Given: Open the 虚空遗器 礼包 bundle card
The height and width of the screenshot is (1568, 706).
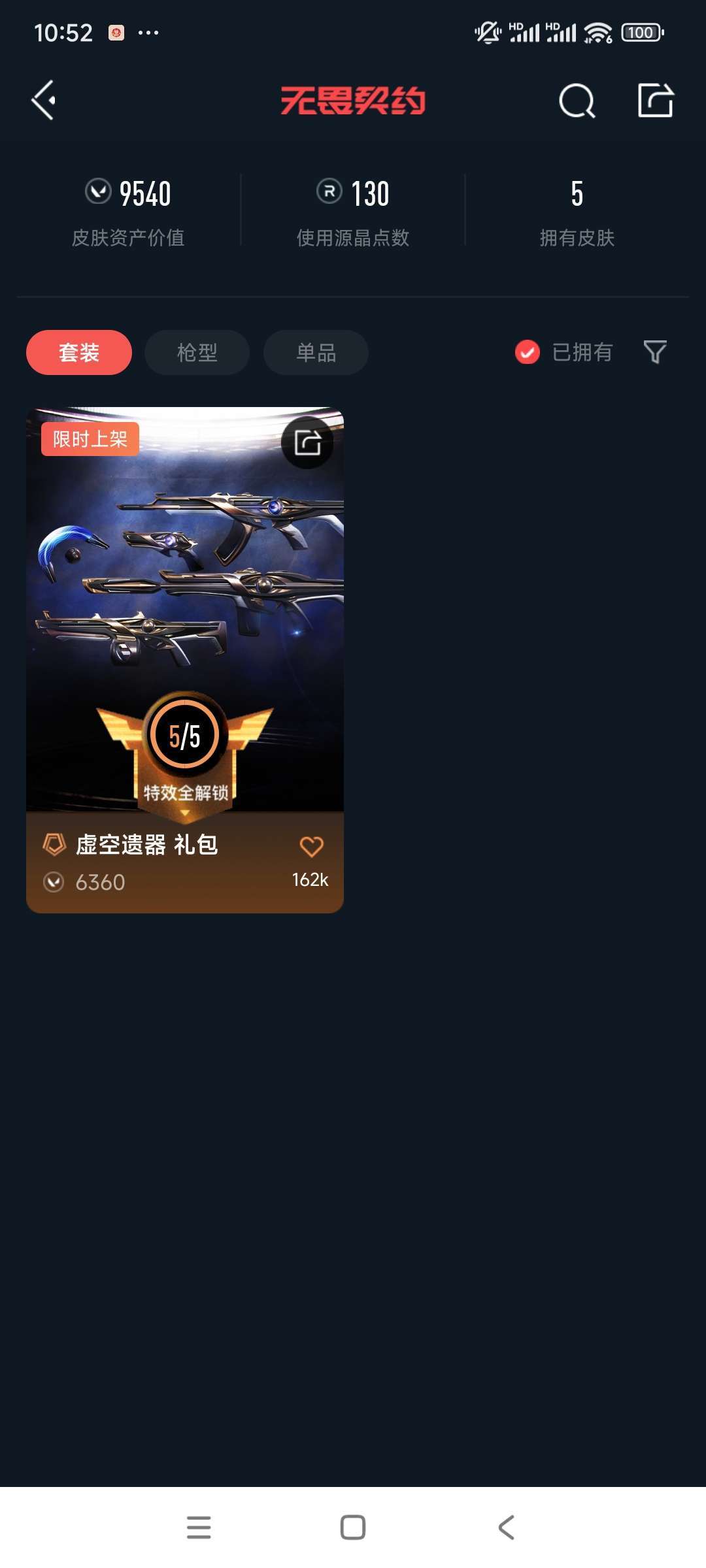Looking at the screenshot, I should pyautogui.click(x=185, y=660).
